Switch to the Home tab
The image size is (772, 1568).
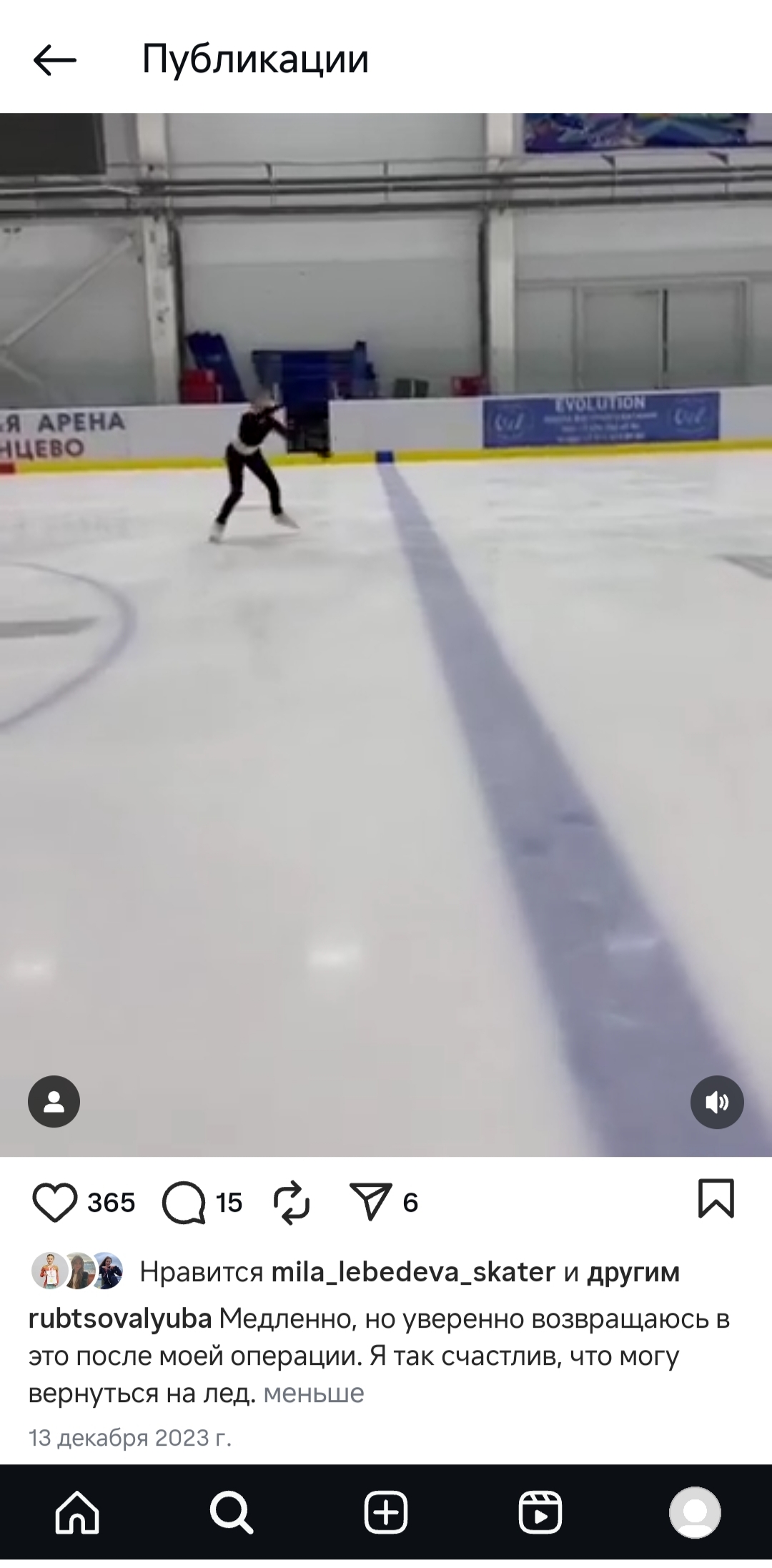[77, 1514]
